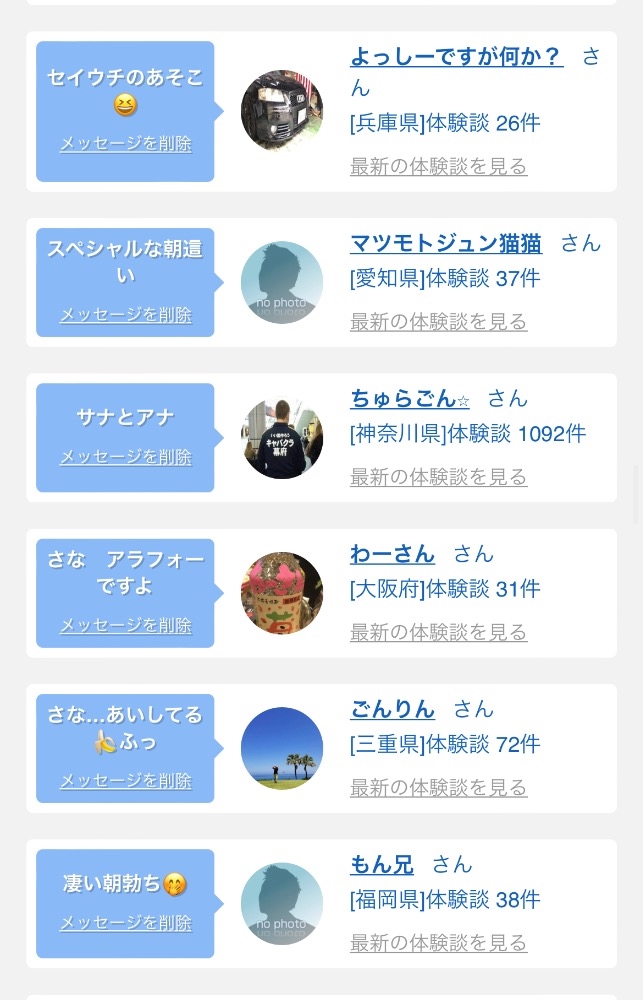This screenshot has width=643, height=1000.
Task: View latest reviews by もん兄
Action: [x=438, y=943]
